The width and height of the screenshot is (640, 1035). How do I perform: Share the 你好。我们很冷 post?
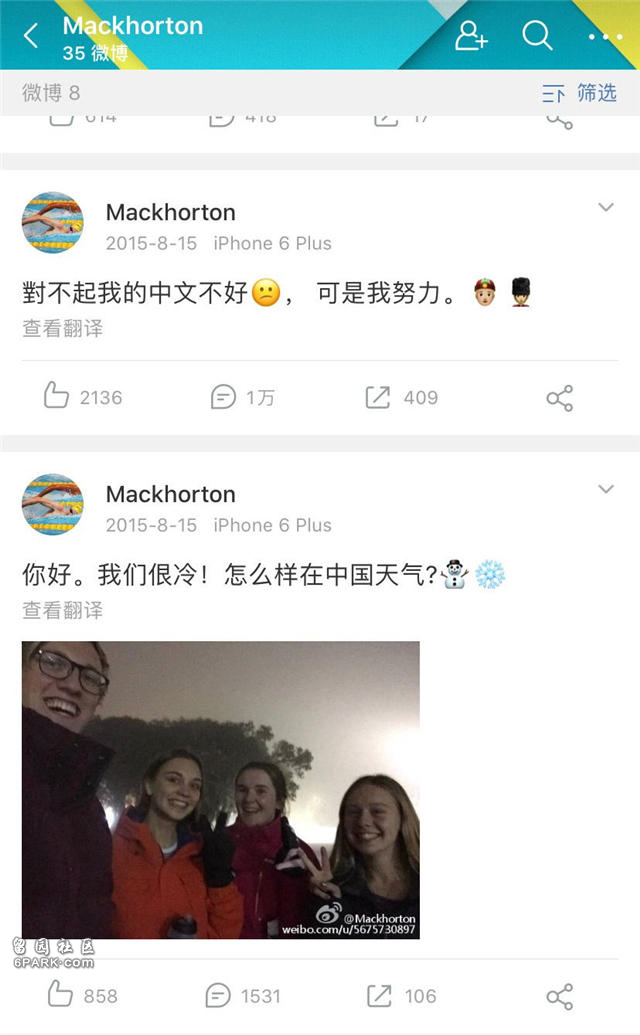click(559, 996)
